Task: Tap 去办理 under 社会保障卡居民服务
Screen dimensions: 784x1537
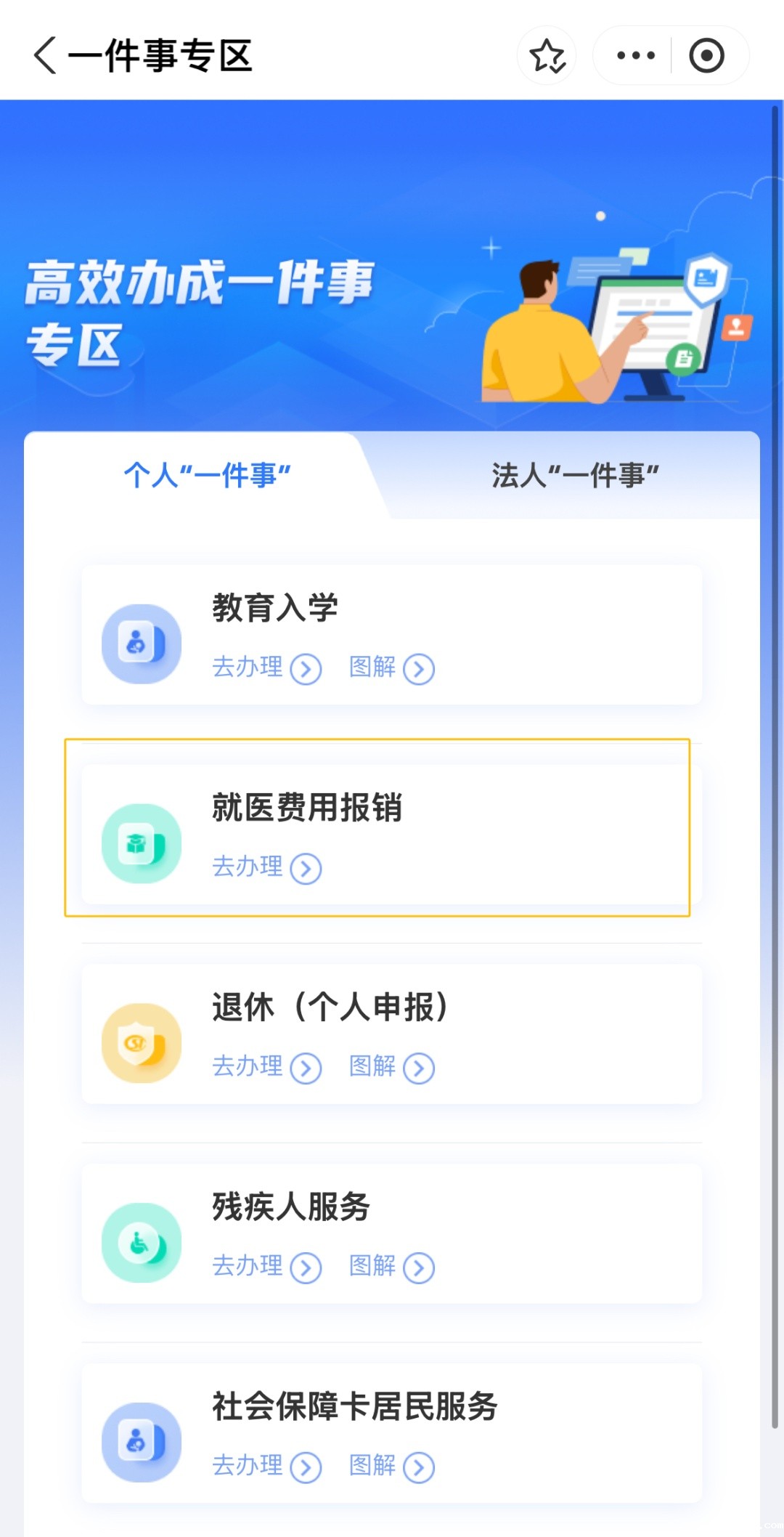Action: coord(266,1466)
